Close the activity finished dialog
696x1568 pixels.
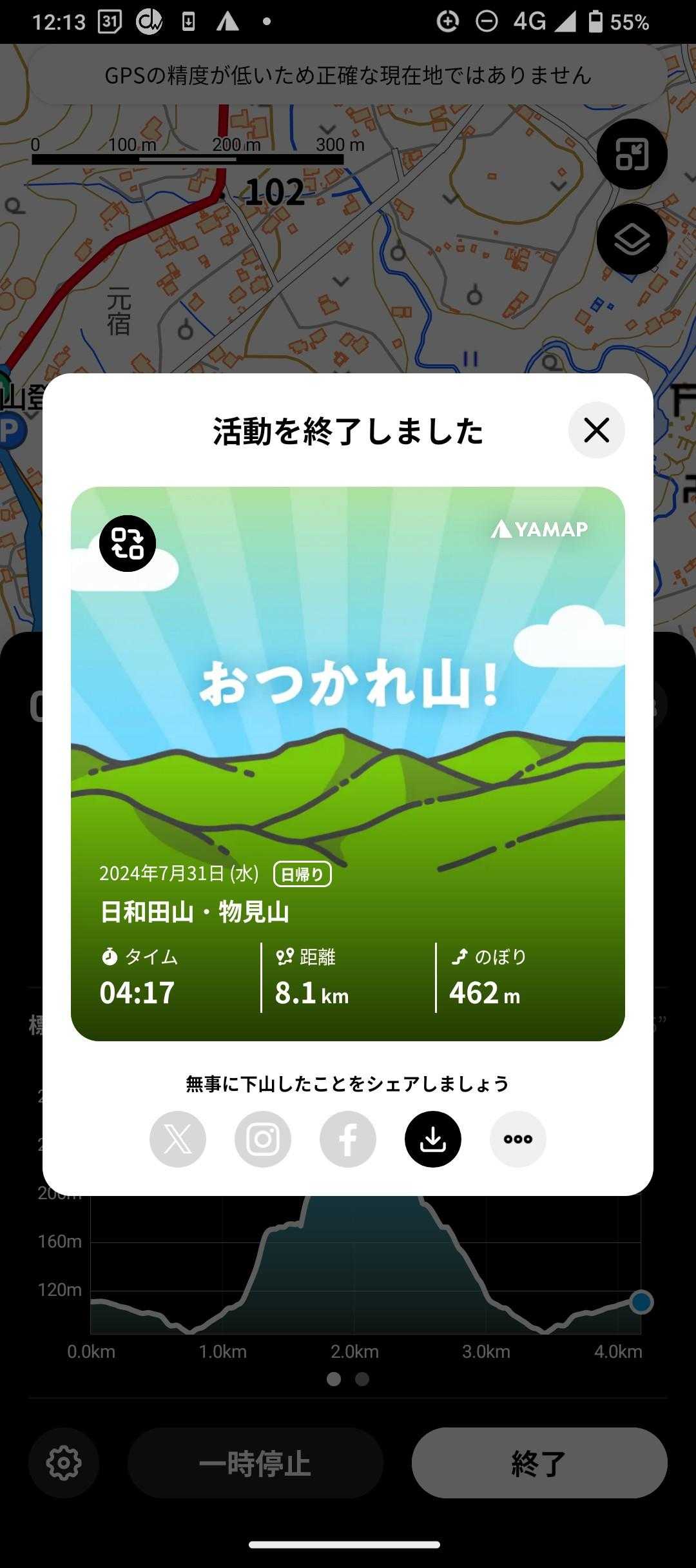click(596, 430)
